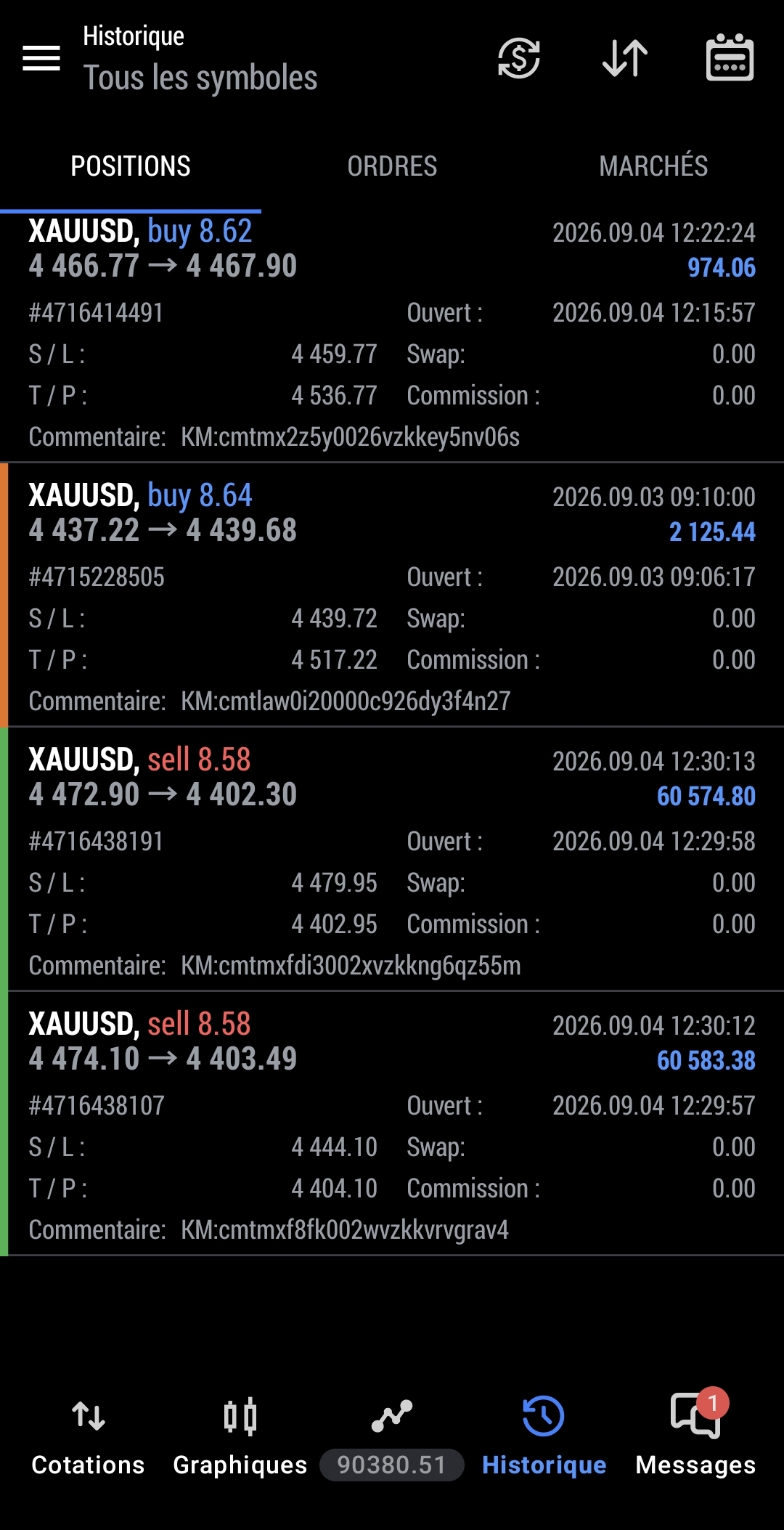Image resolution: width=784 pixels, height=1530 pixels.
Task: Tap the dollar currency refresh icon
Action: coord(518,58)
